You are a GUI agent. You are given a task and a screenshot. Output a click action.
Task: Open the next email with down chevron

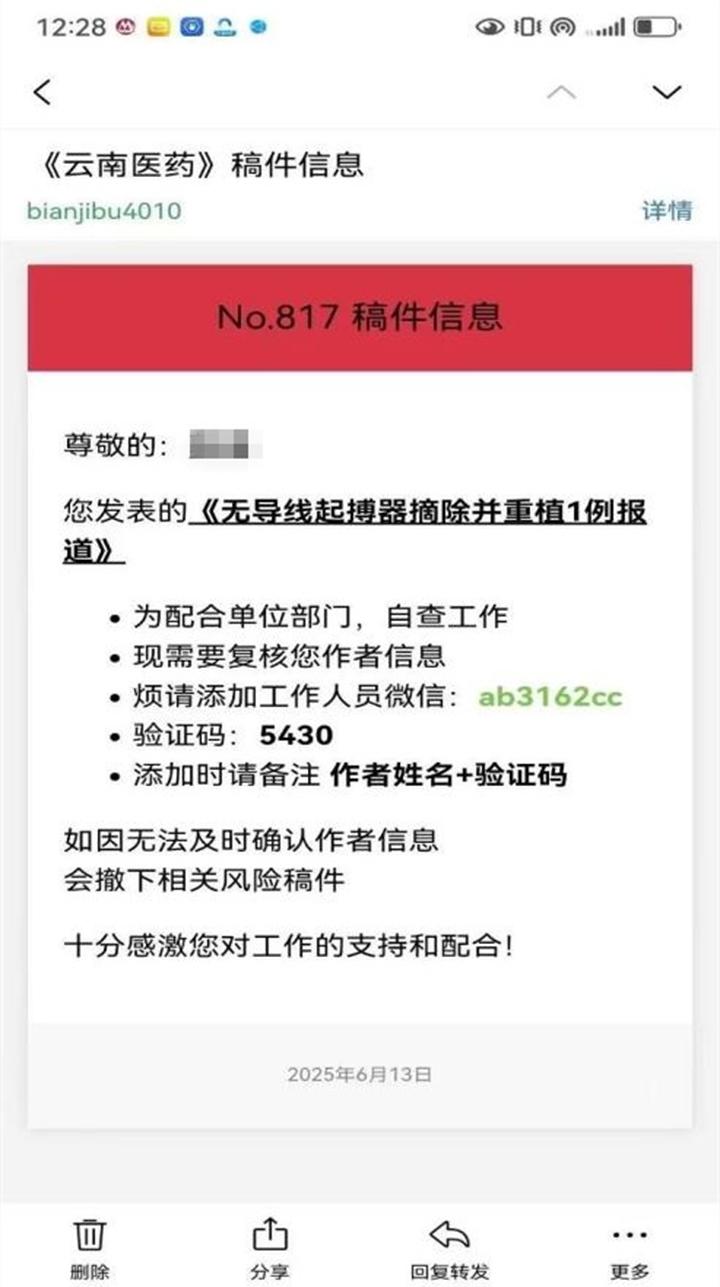point(666,92)
